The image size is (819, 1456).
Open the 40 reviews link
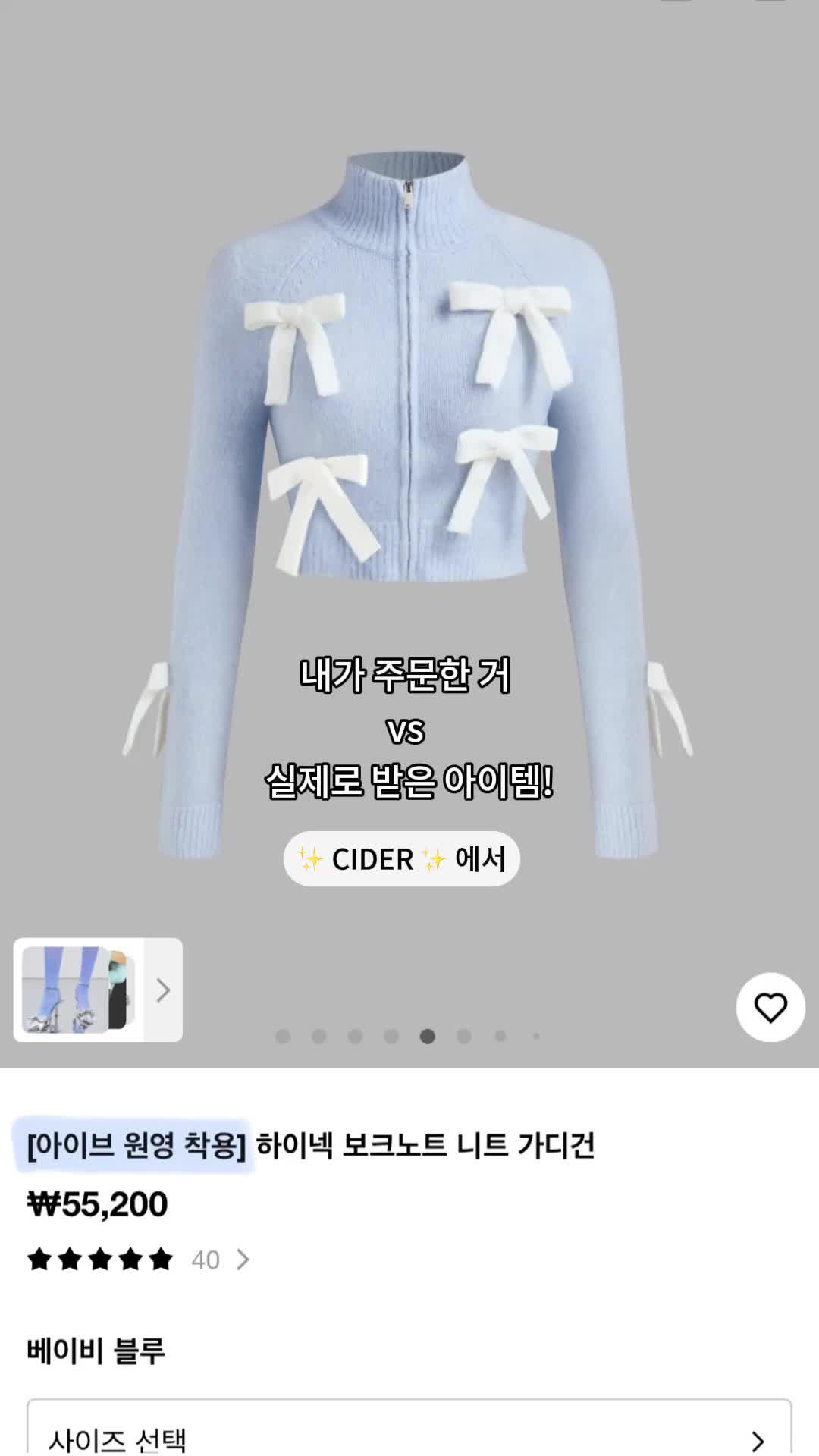click(x=219, y=1260)
